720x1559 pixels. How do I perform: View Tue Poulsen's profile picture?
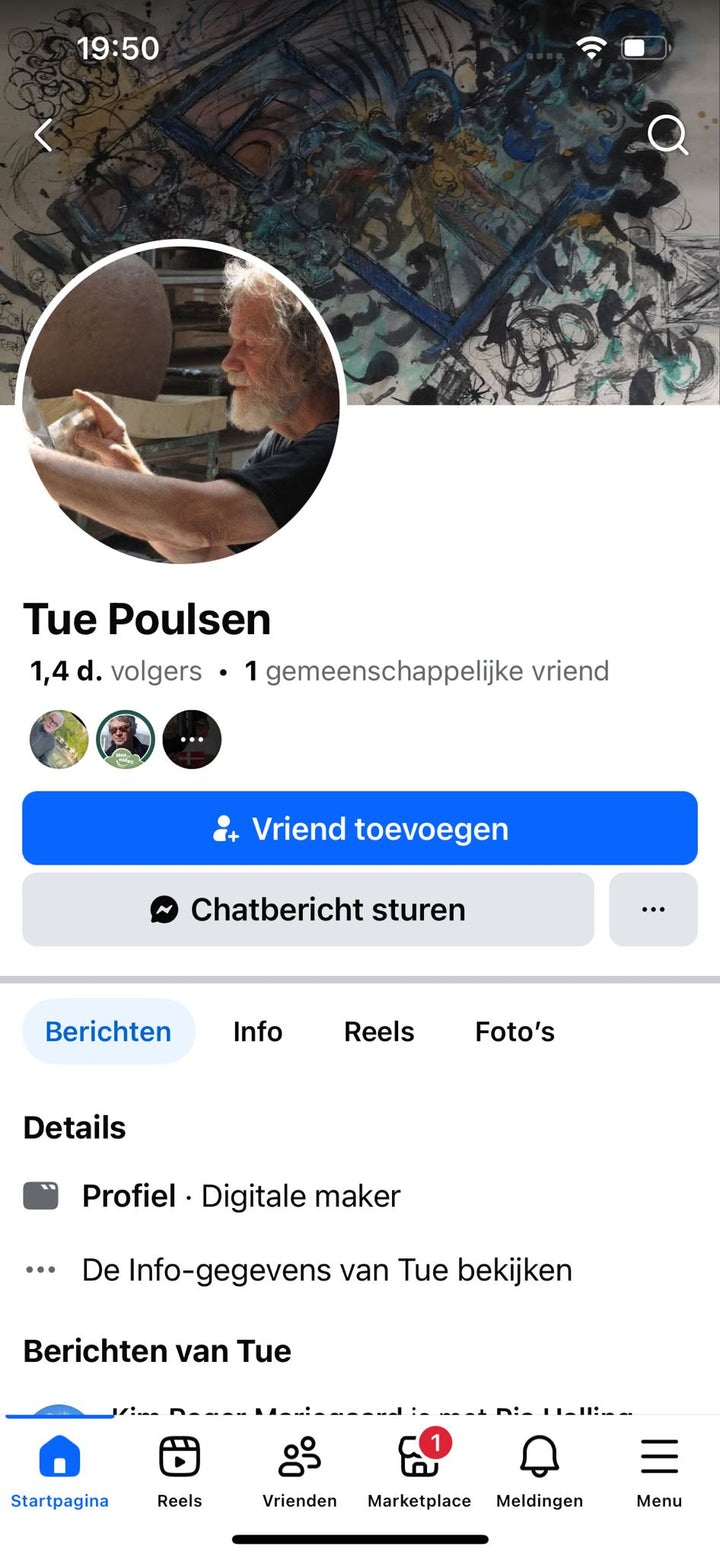pyautogui.click(x=180, y=404)
